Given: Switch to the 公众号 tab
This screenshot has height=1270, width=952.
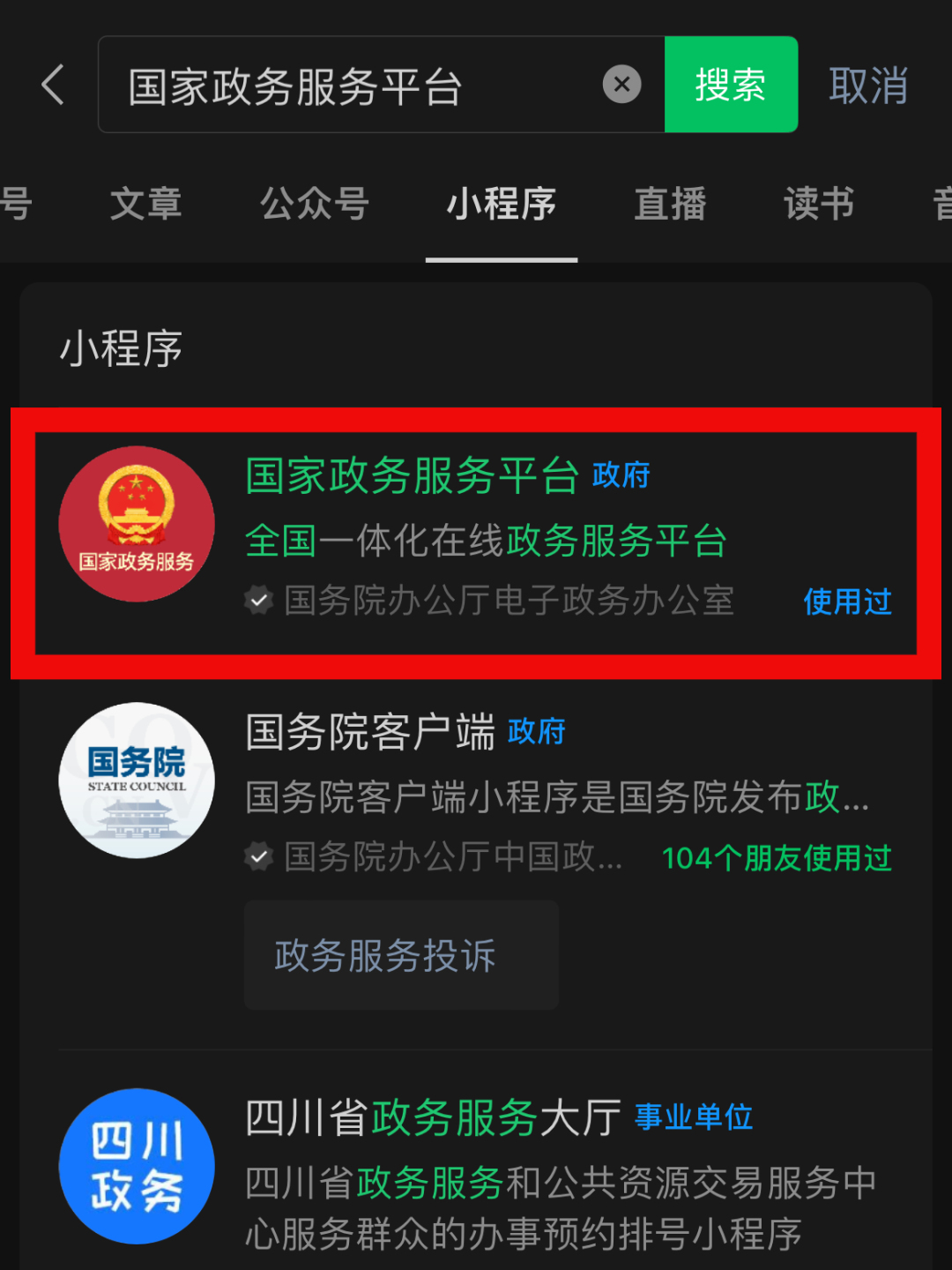Looking at the screenshot, I should [315, 205].
